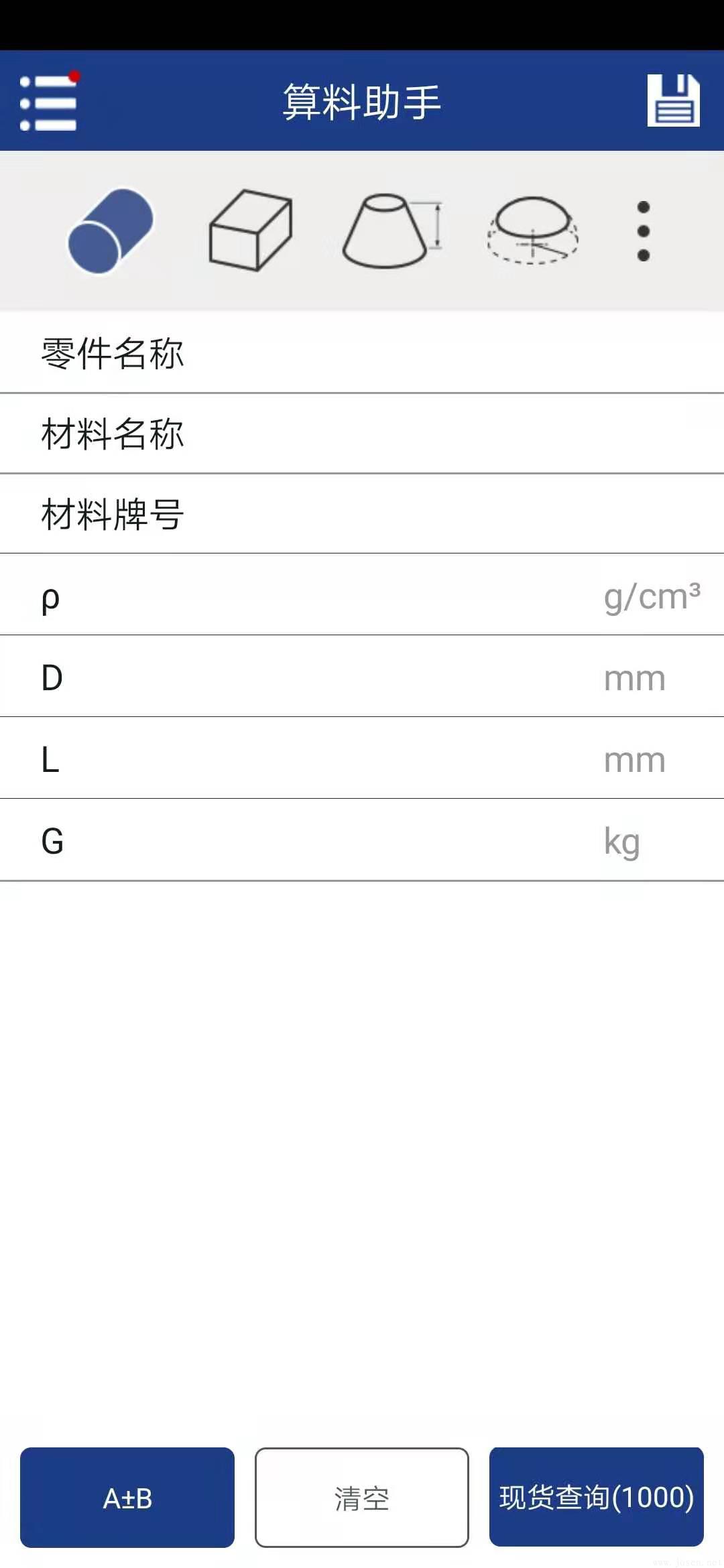Image resolution: width=724 pixels, height=1568 pixels.
Task: Select the solid cylinder shape
Action: [111, 231]
